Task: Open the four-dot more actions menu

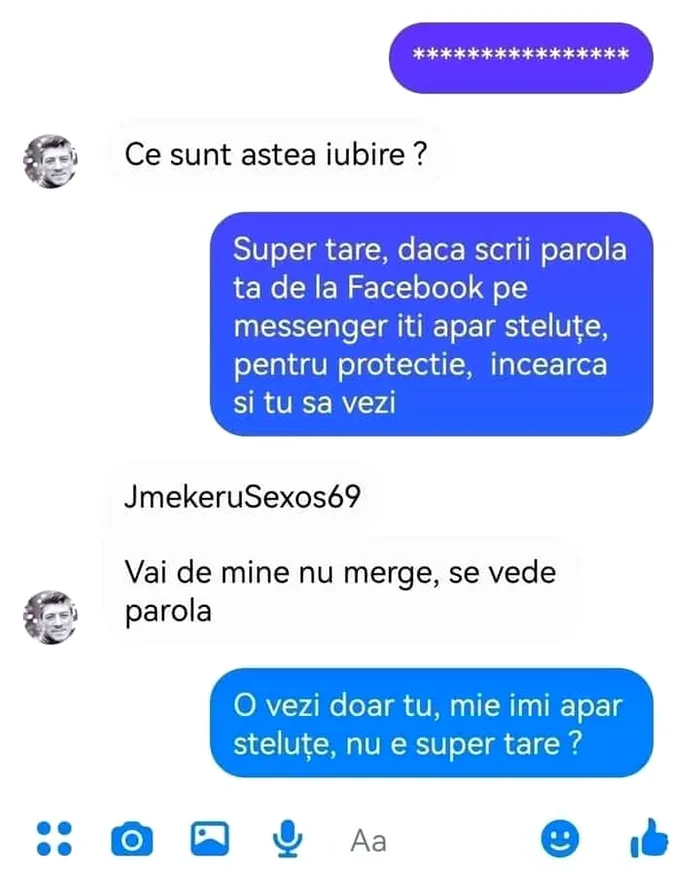Action: tap(53, 838)
